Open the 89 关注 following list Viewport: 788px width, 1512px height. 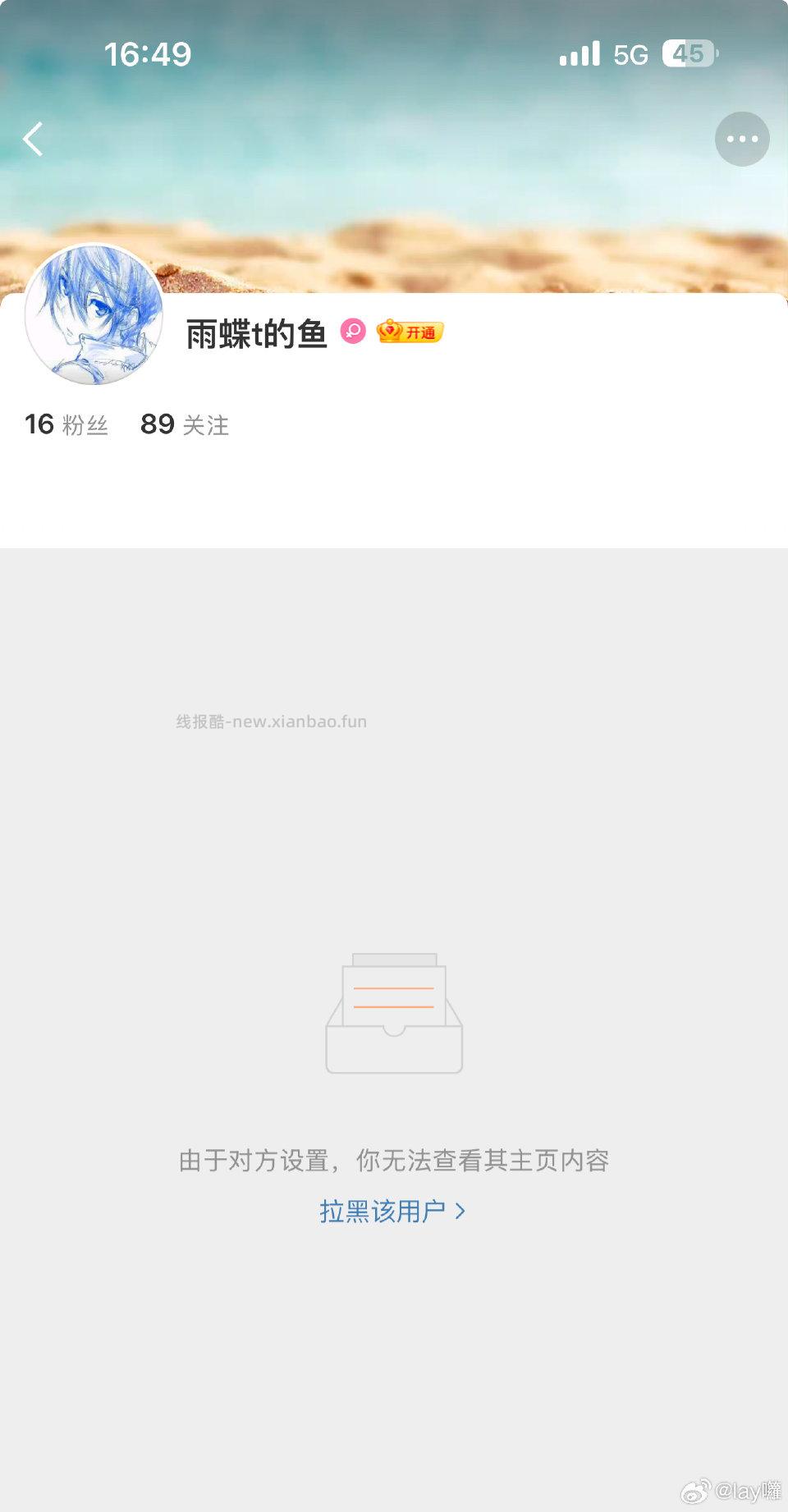pyautogui.click(x=185, y=424)
